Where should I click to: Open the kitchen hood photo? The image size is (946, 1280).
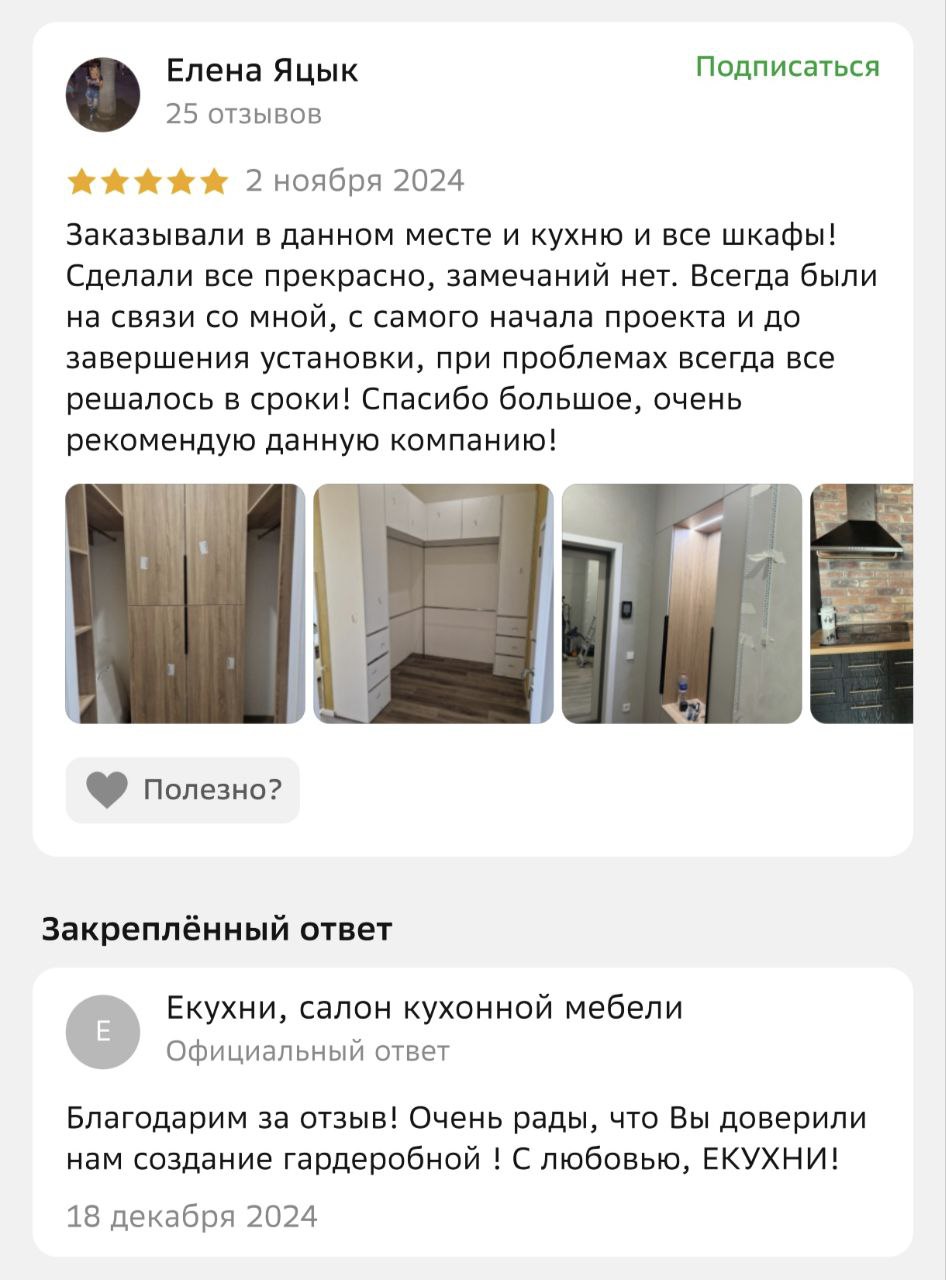pos(861,603)
